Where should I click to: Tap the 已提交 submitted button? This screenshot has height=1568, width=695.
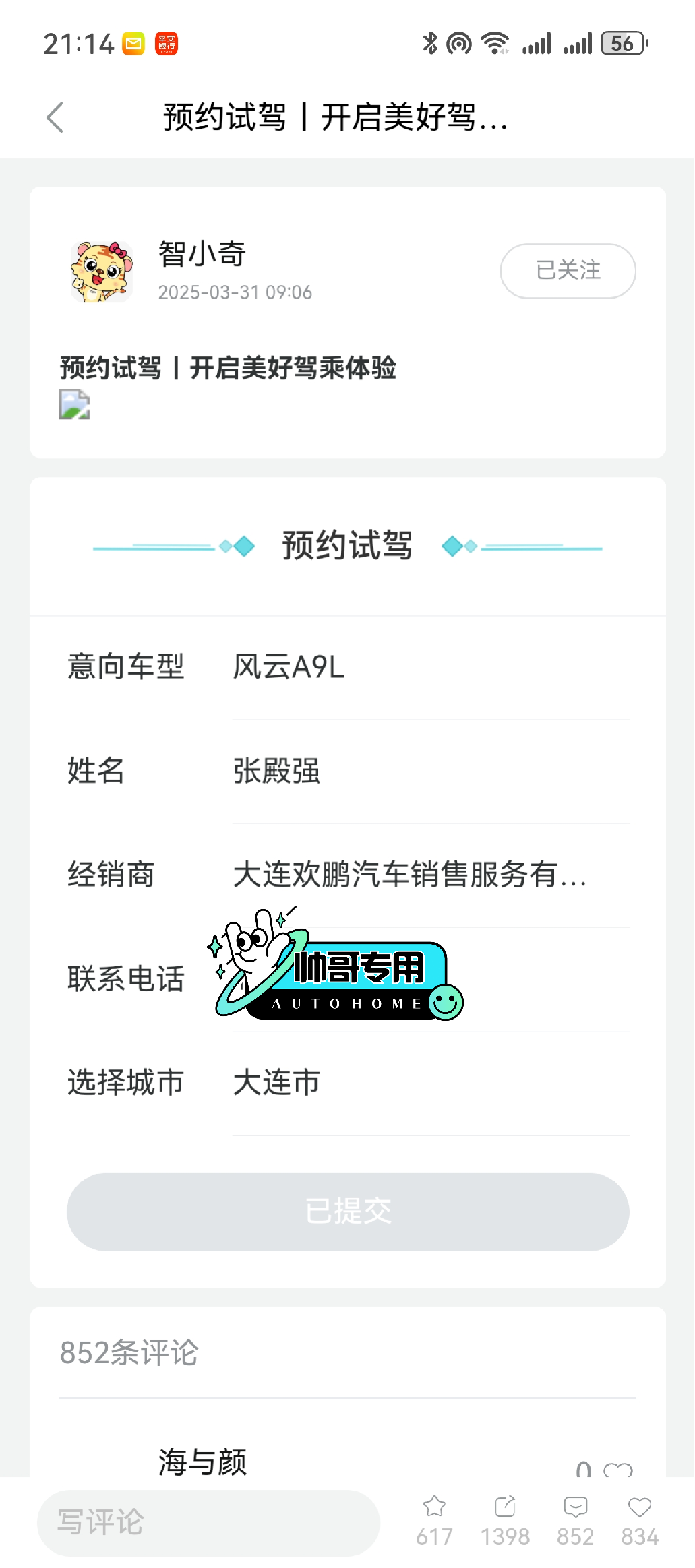point(347,1211)
